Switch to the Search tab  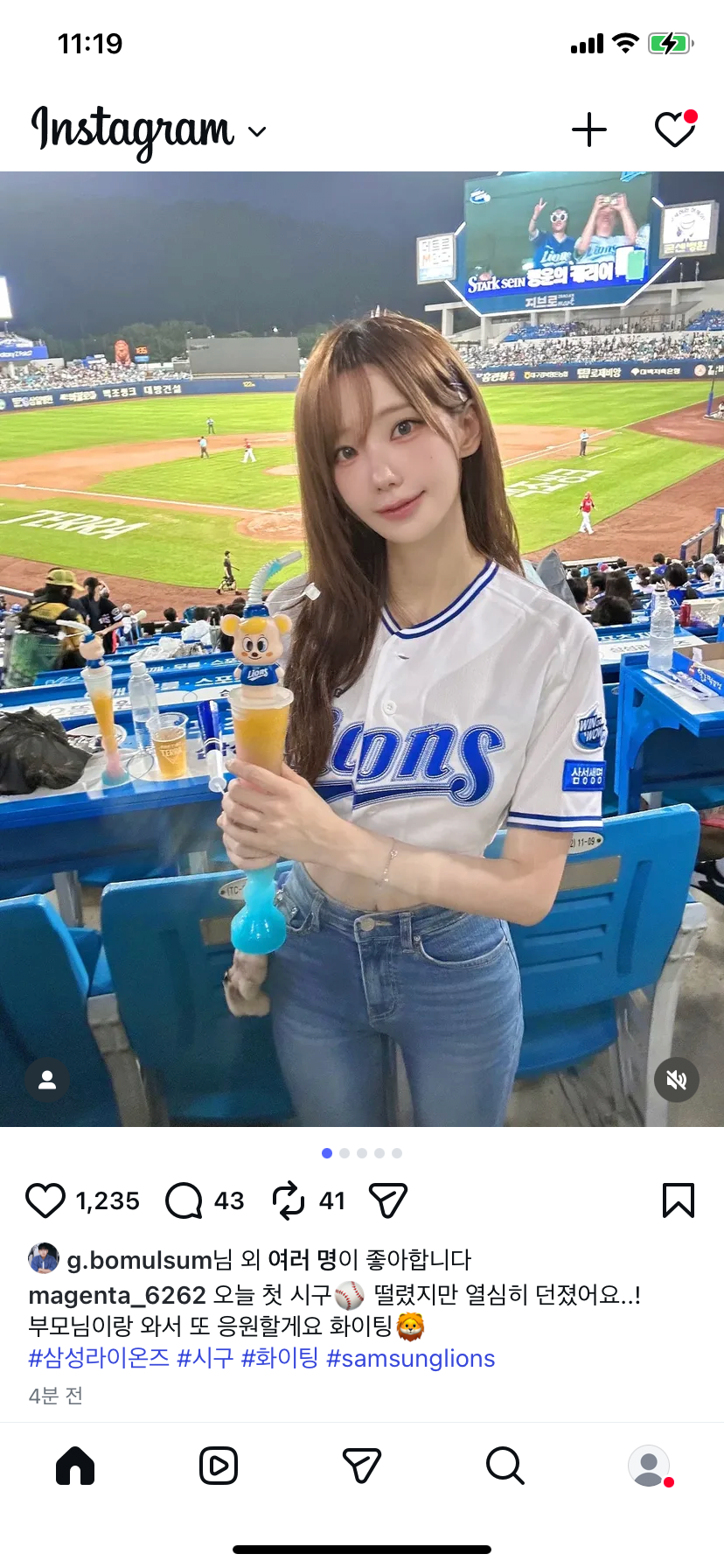tap(505, 1466)
